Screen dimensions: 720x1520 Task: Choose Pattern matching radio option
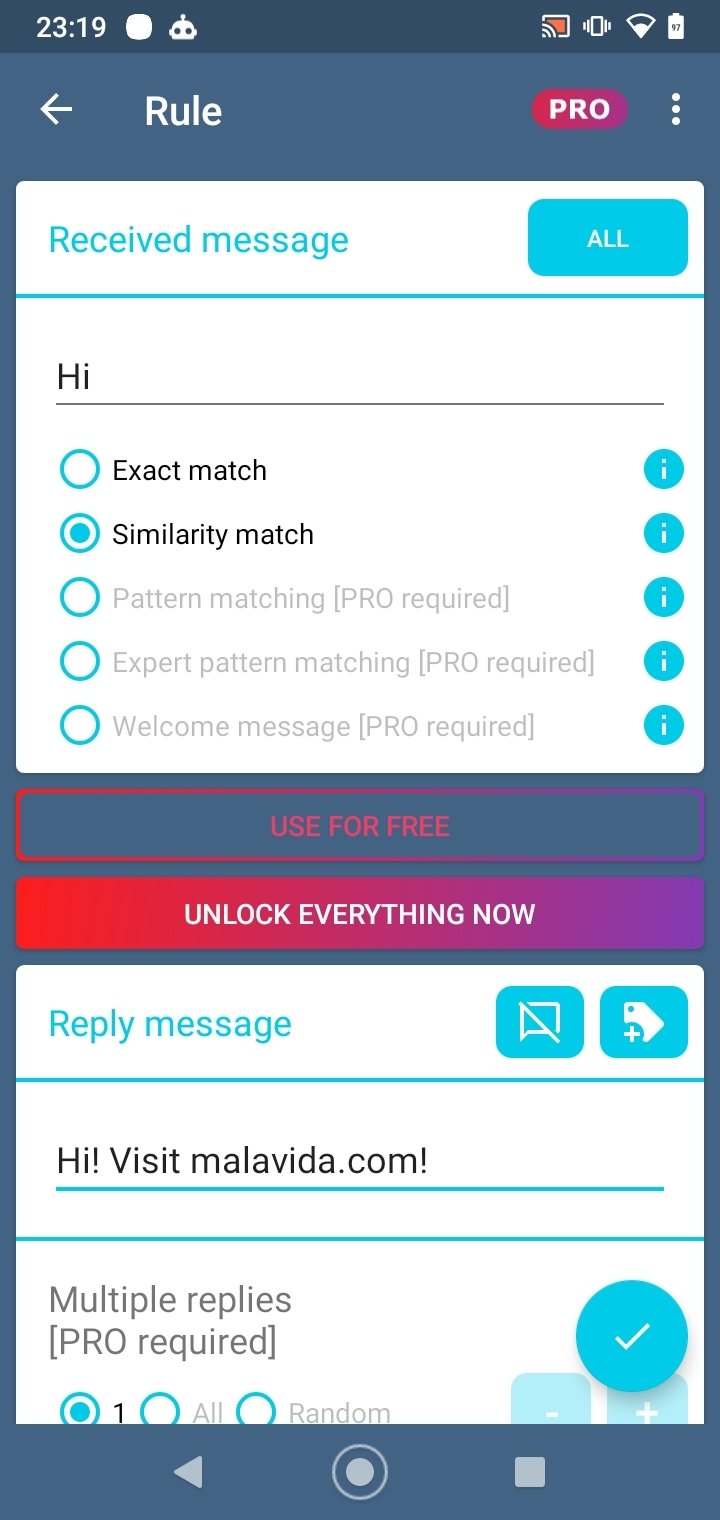click(x=80, y=598)
